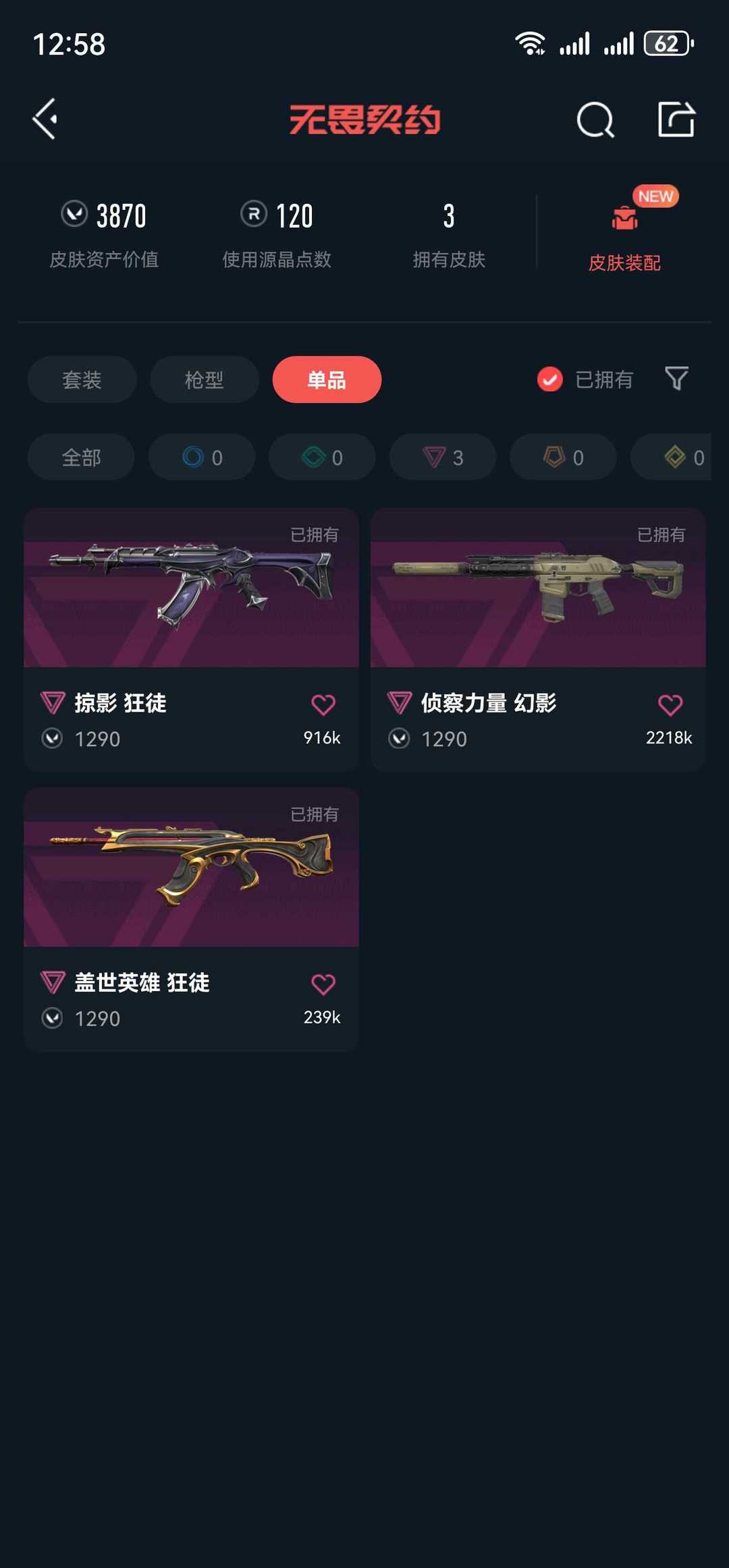Open the skin filter funnel icon

[x=677, y=379]
